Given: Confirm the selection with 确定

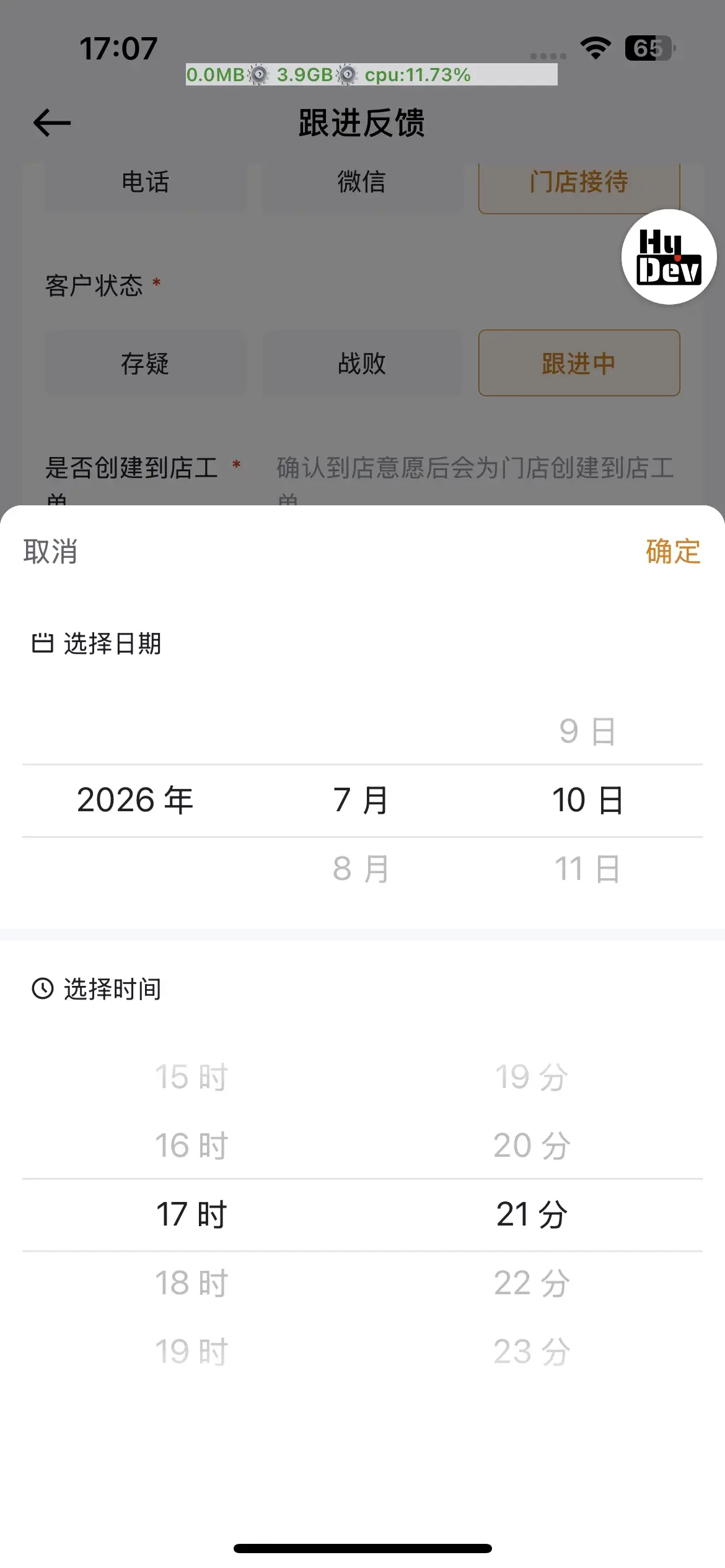Looking at the screenshot, I should (673, 551).
